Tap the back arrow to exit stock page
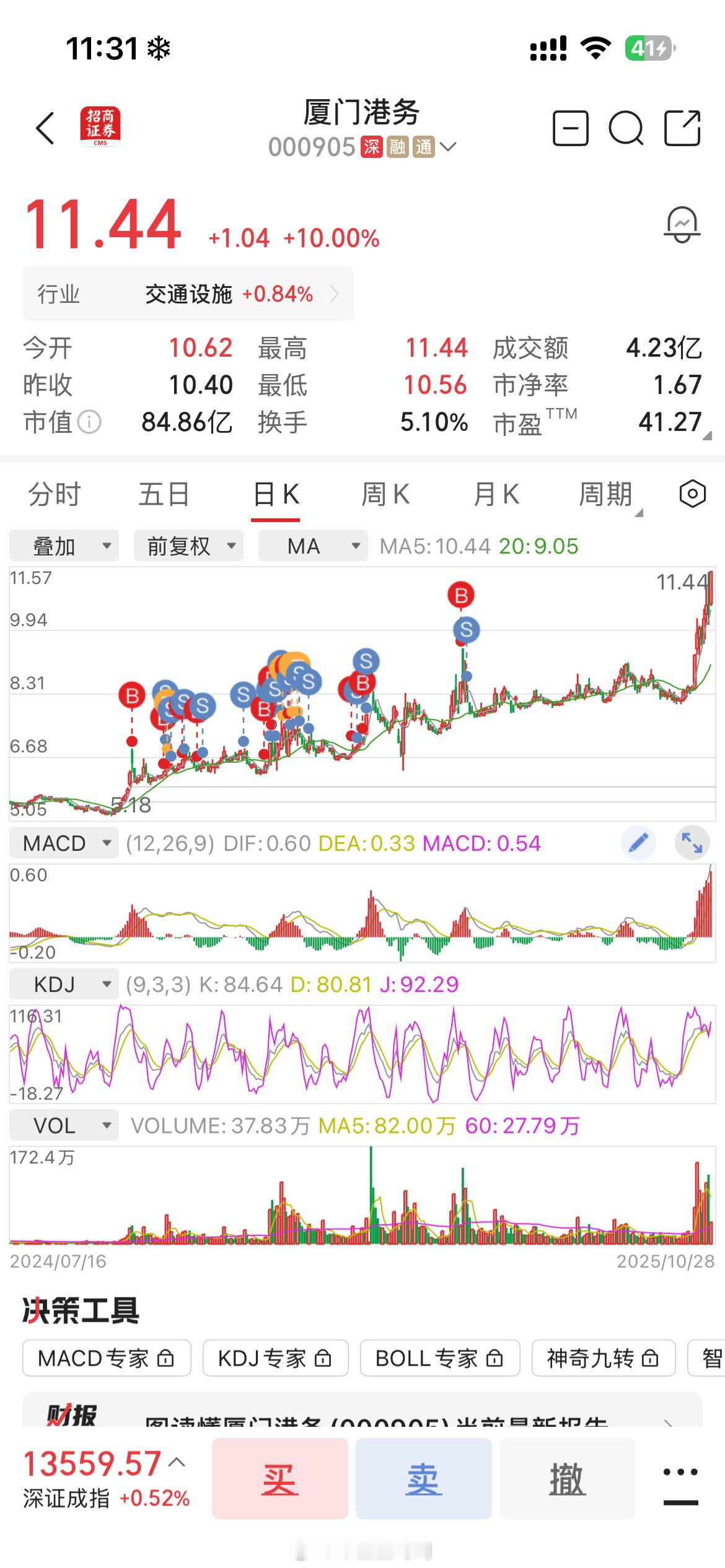The height and width of the screenshot is (1568, 725). (x=43, y=127)
